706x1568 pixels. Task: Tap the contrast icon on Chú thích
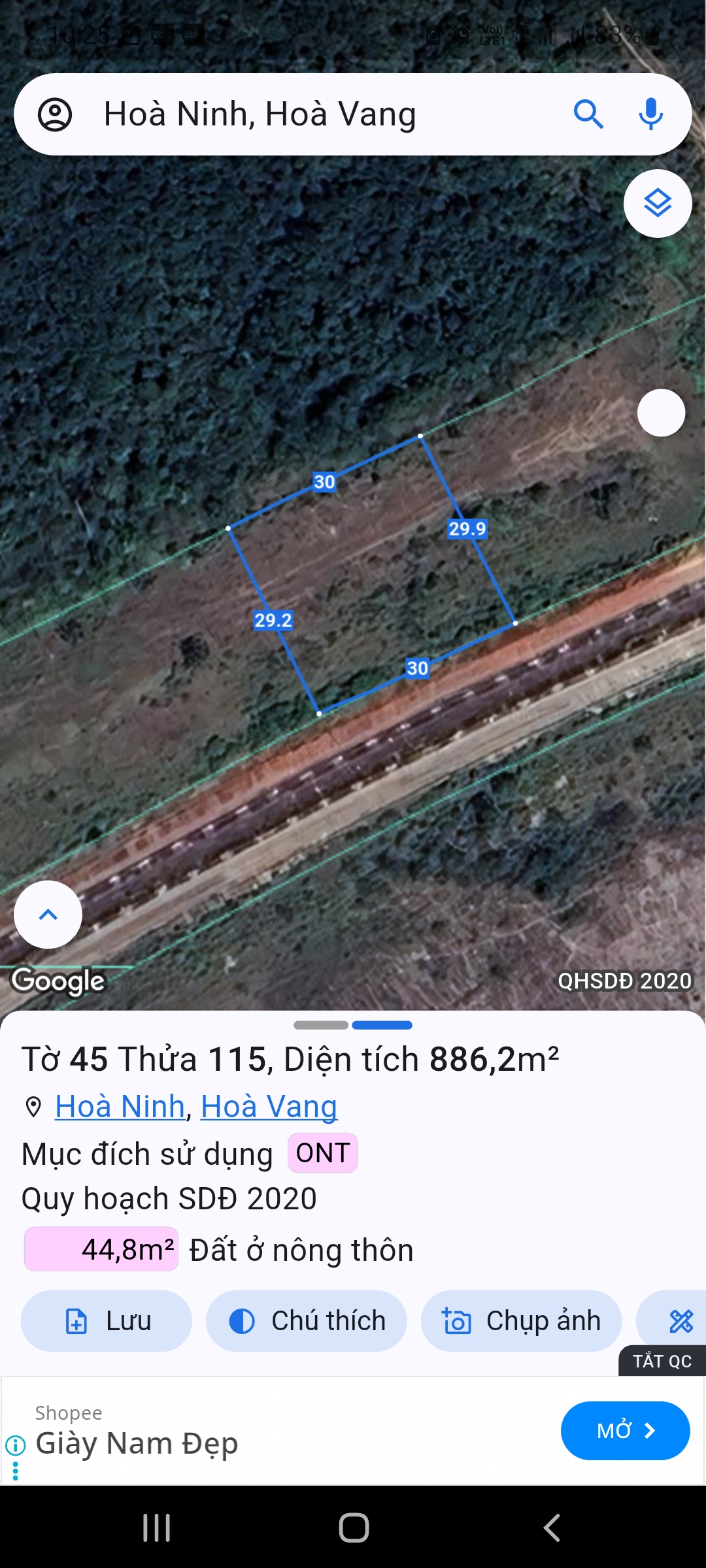[x=242, y=1320]
